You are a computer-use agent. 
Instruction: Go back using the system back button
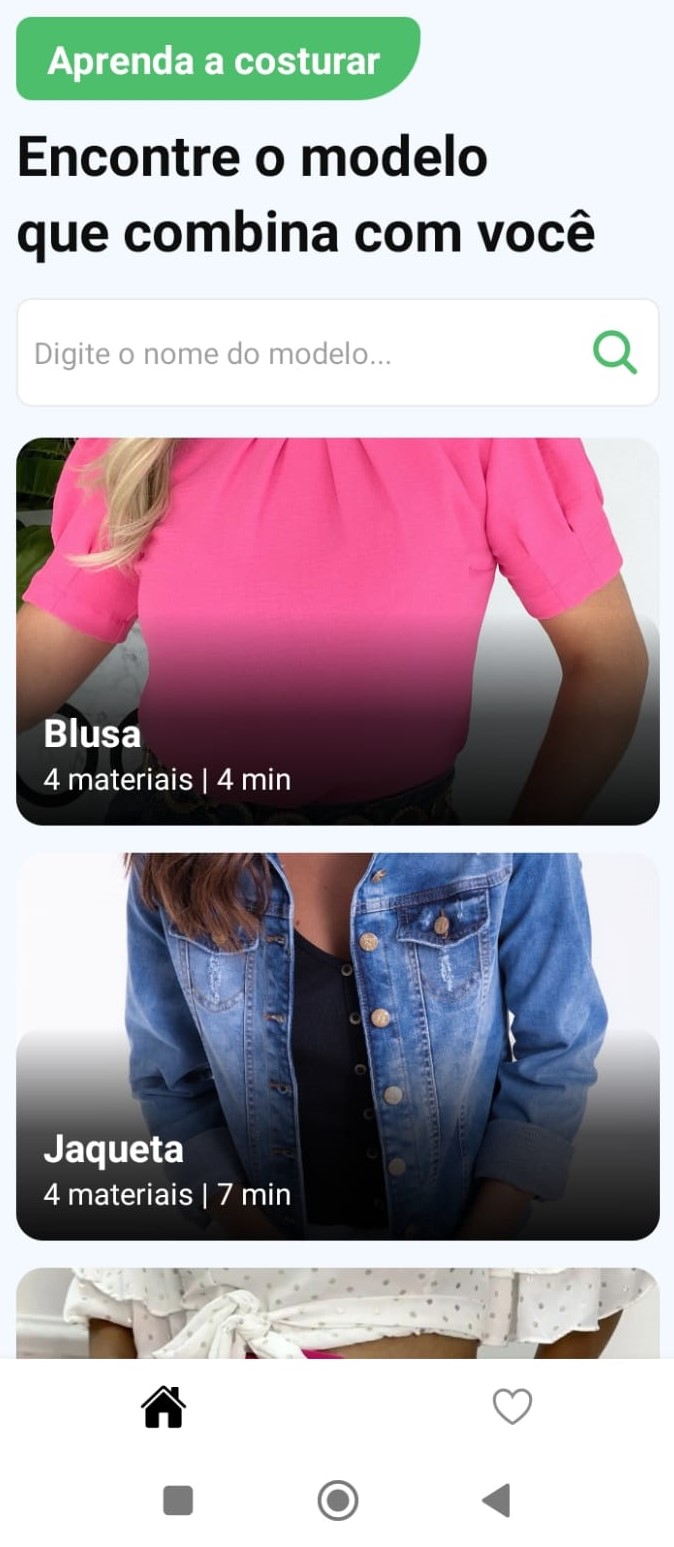coord(496,1500)
